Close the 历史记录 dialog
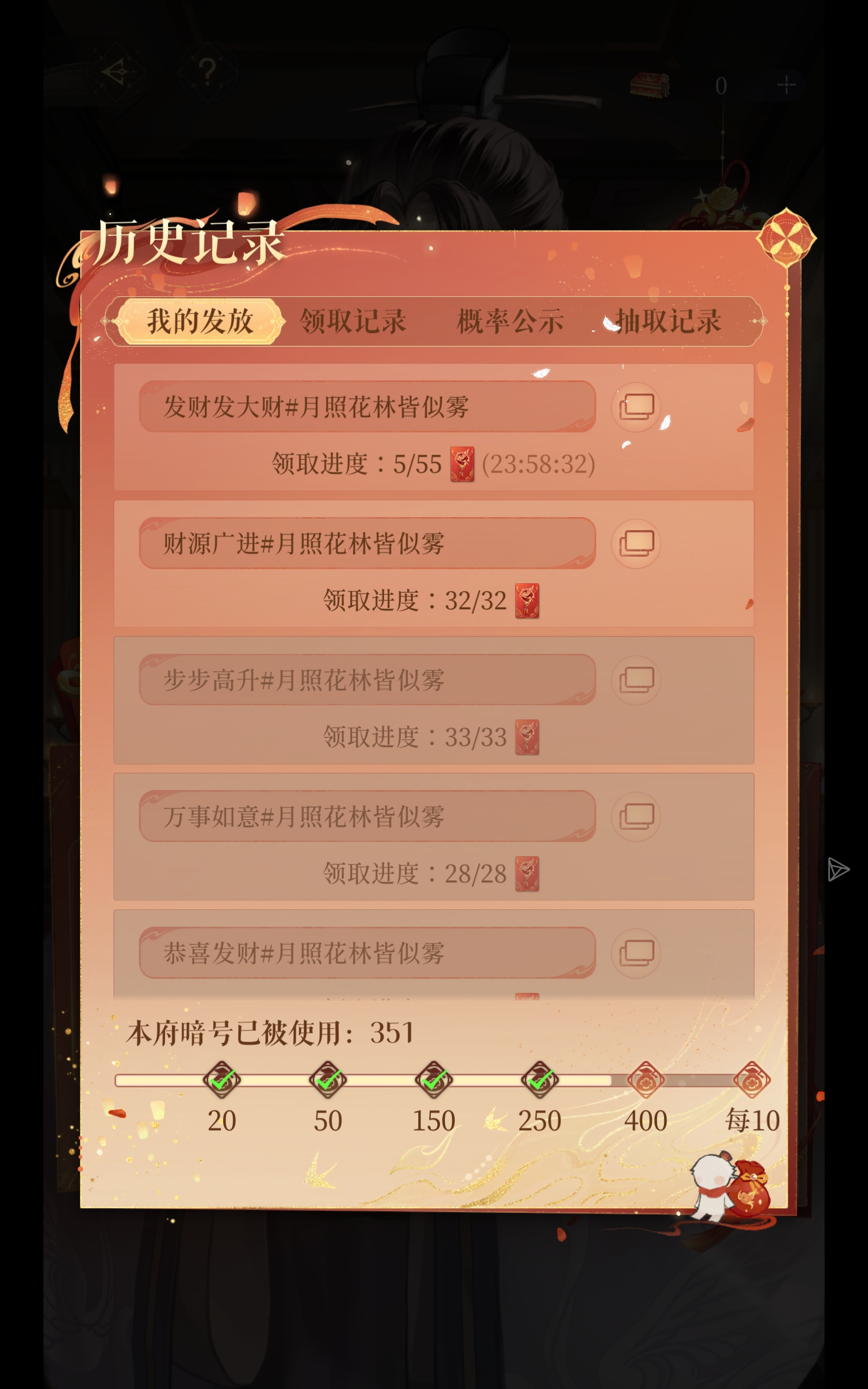868x1389 pixels. point(786,238)
